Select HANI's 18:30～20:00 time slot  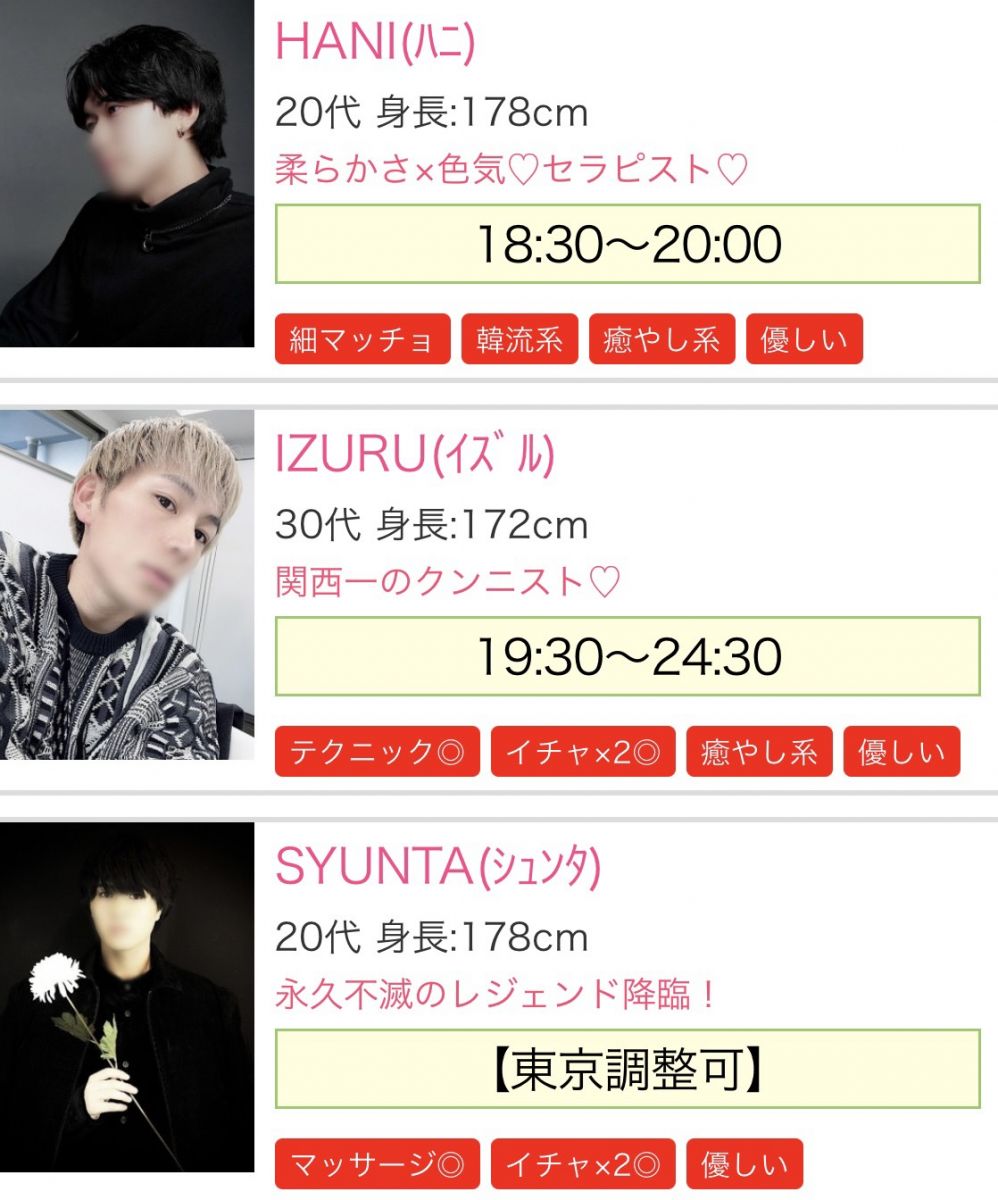[627, 244]
